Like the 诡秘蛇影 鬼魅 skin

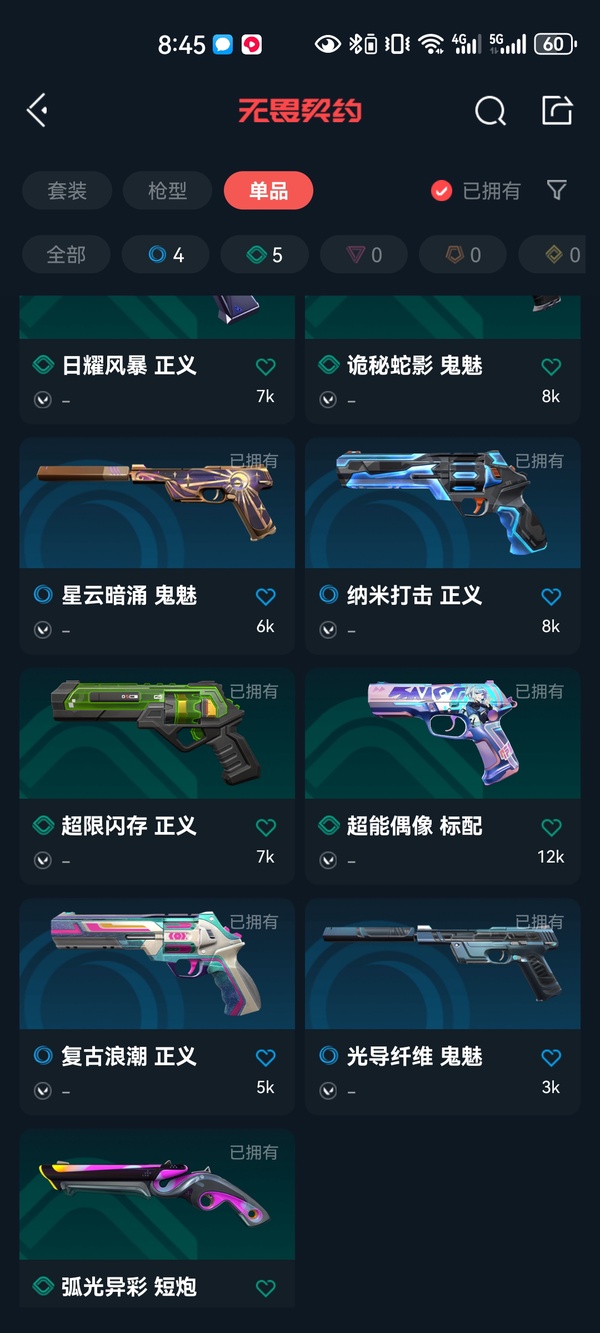click(x=551, y=367)
